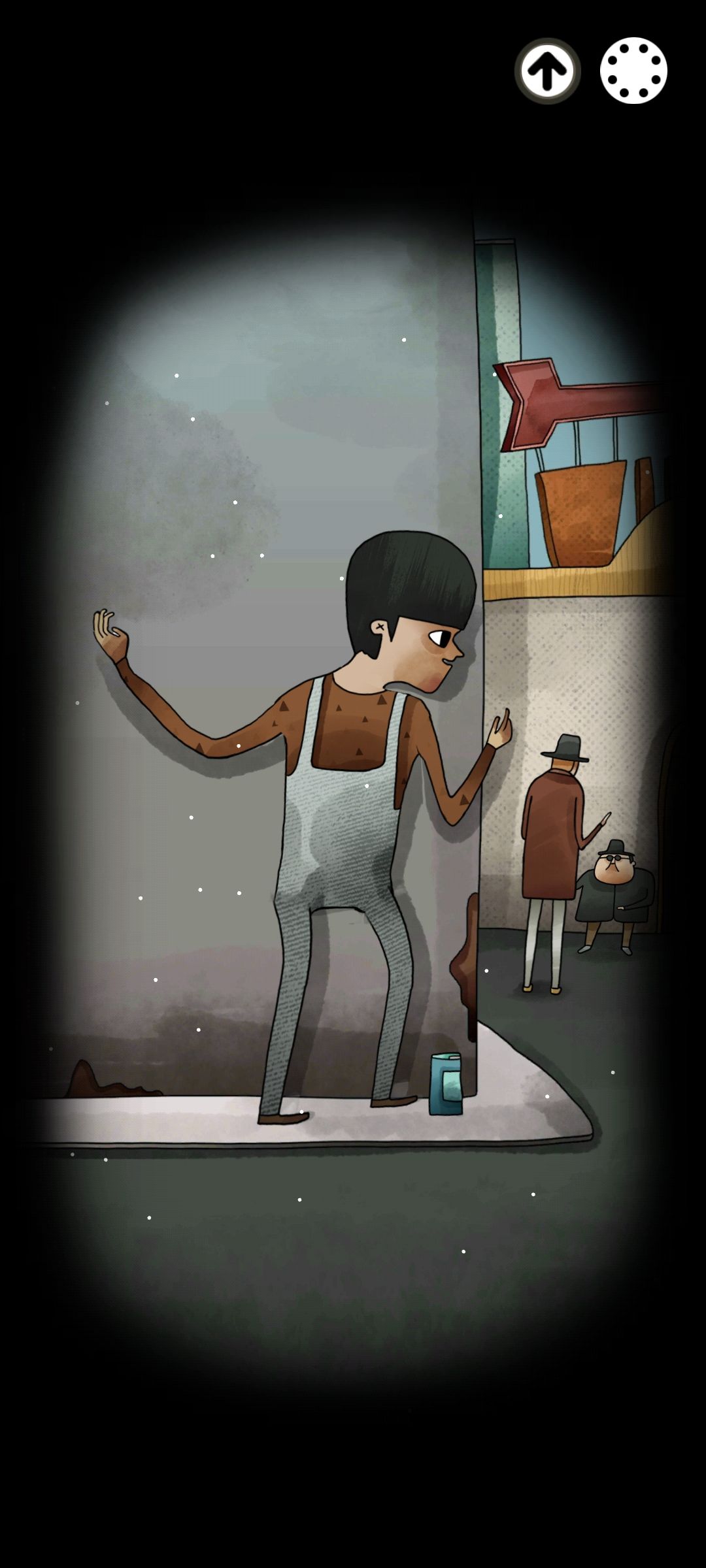Tap the up arrow button
Screen dimensions: 706x1568
[547, 71]
